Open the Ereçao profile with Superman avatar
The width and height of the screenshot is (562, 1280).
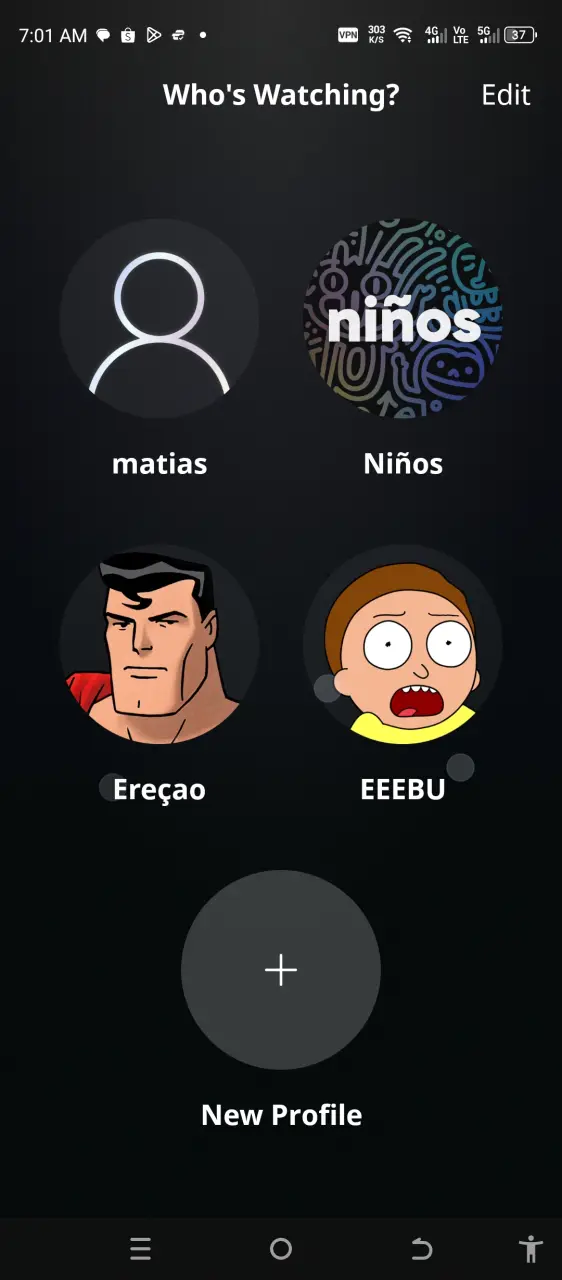tap(159, 645)
